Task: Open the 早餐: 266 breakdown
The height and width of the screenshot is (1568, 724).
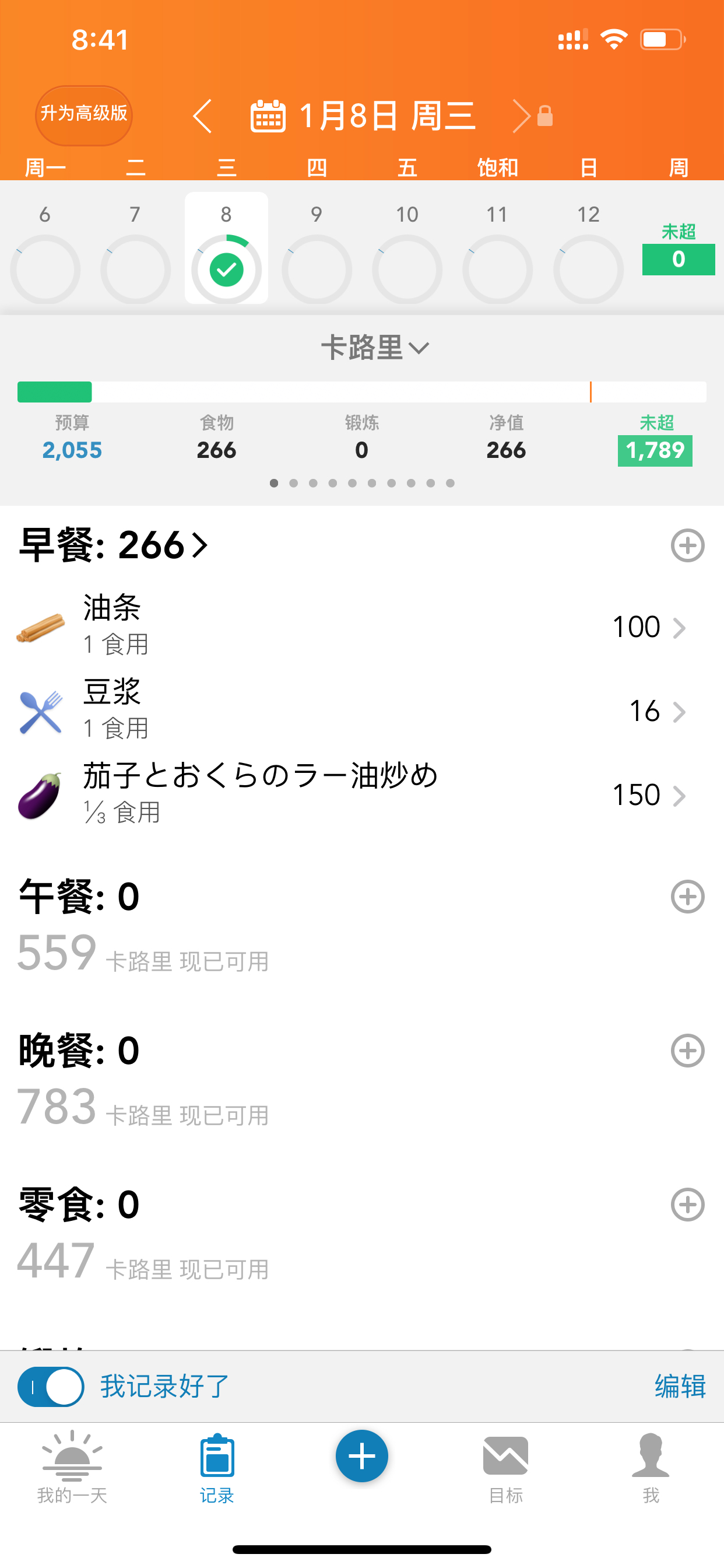Action: click(114, 545)
